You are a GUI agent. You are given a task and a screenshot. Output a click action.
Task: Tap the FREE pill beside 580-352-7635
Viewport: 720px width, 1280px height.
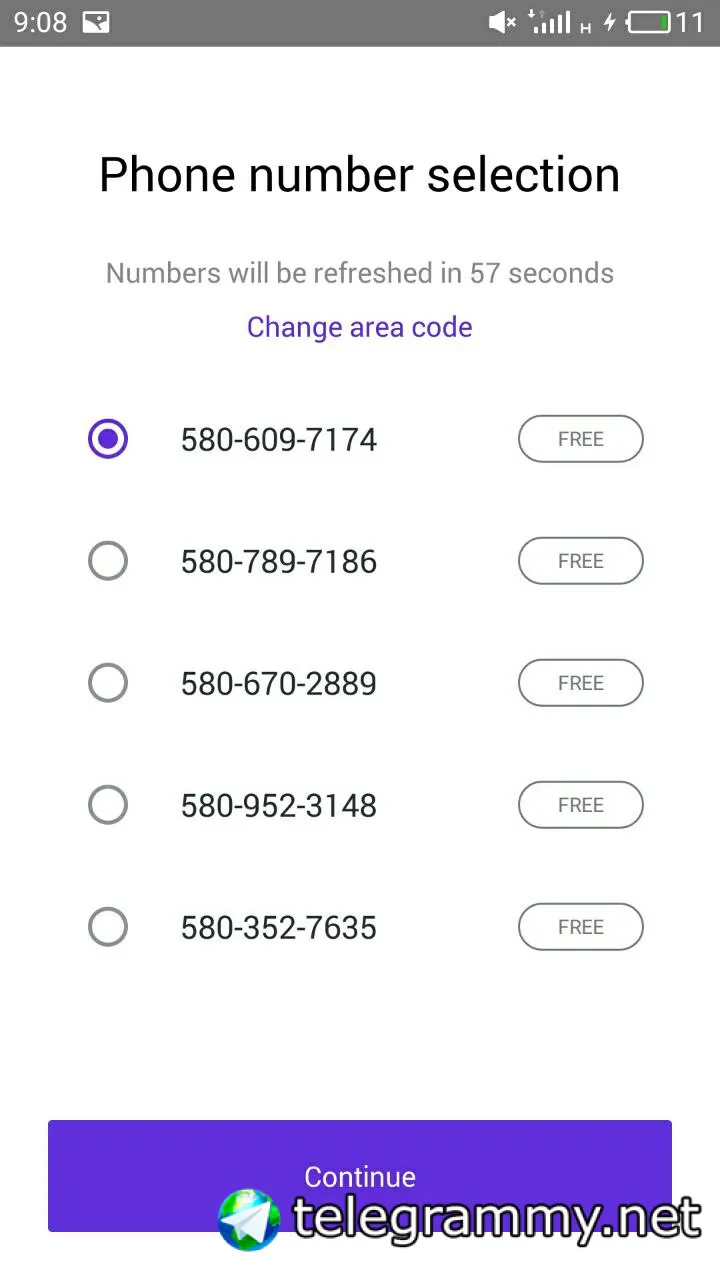pyautogui.click(x=580, y=927)
